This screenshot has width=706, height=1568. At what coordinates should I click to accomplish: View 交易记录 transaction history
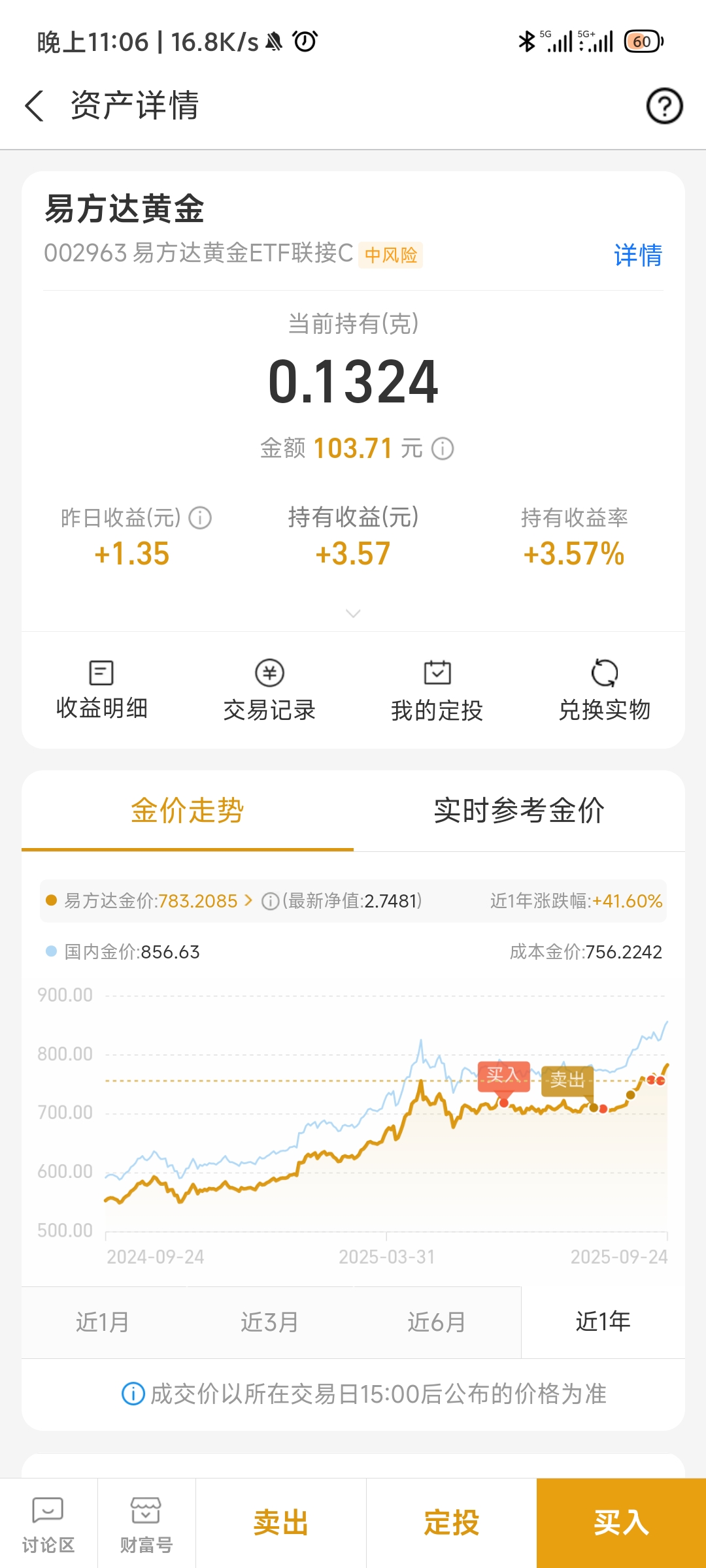point(269,690)
